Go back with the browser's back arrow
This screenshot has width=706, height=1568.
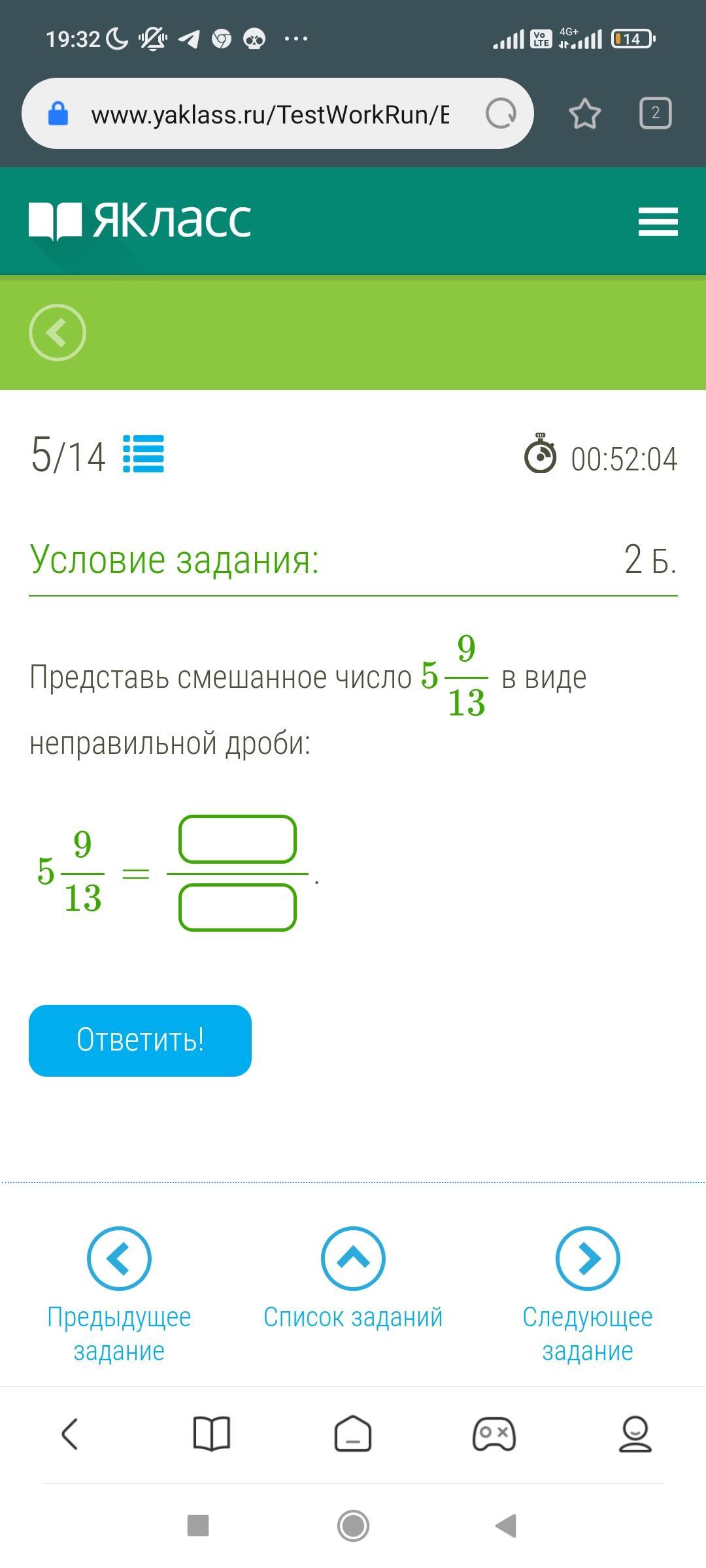70,1433
